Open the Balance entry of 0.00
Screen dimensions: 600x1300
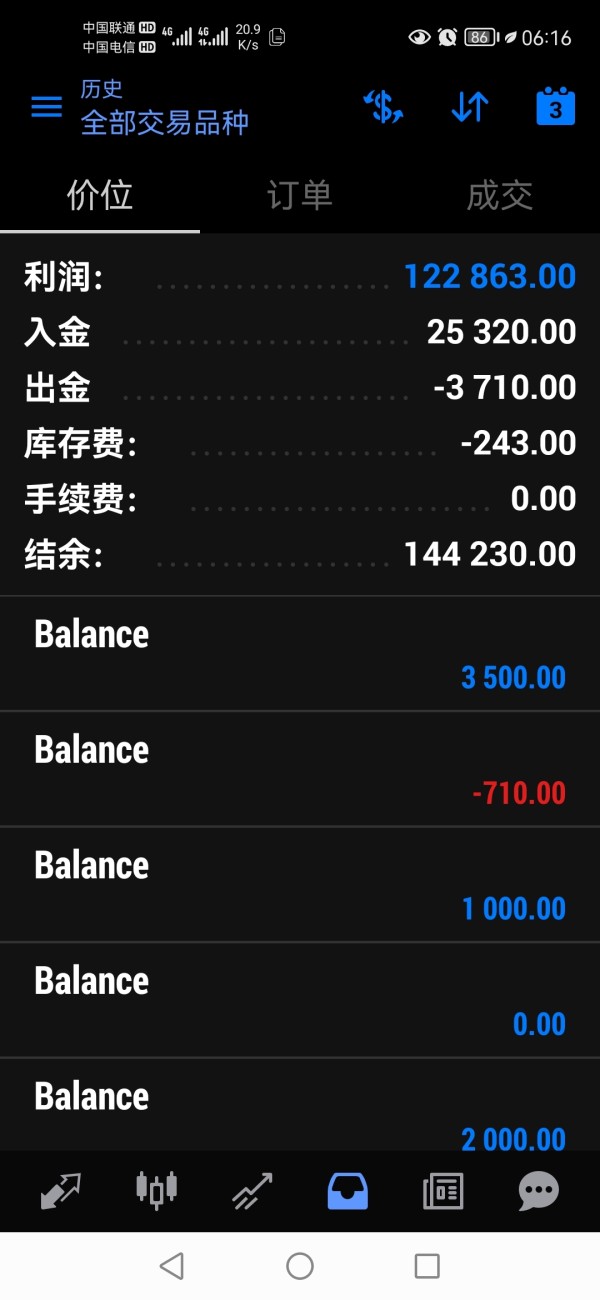tap(300, 1000)
